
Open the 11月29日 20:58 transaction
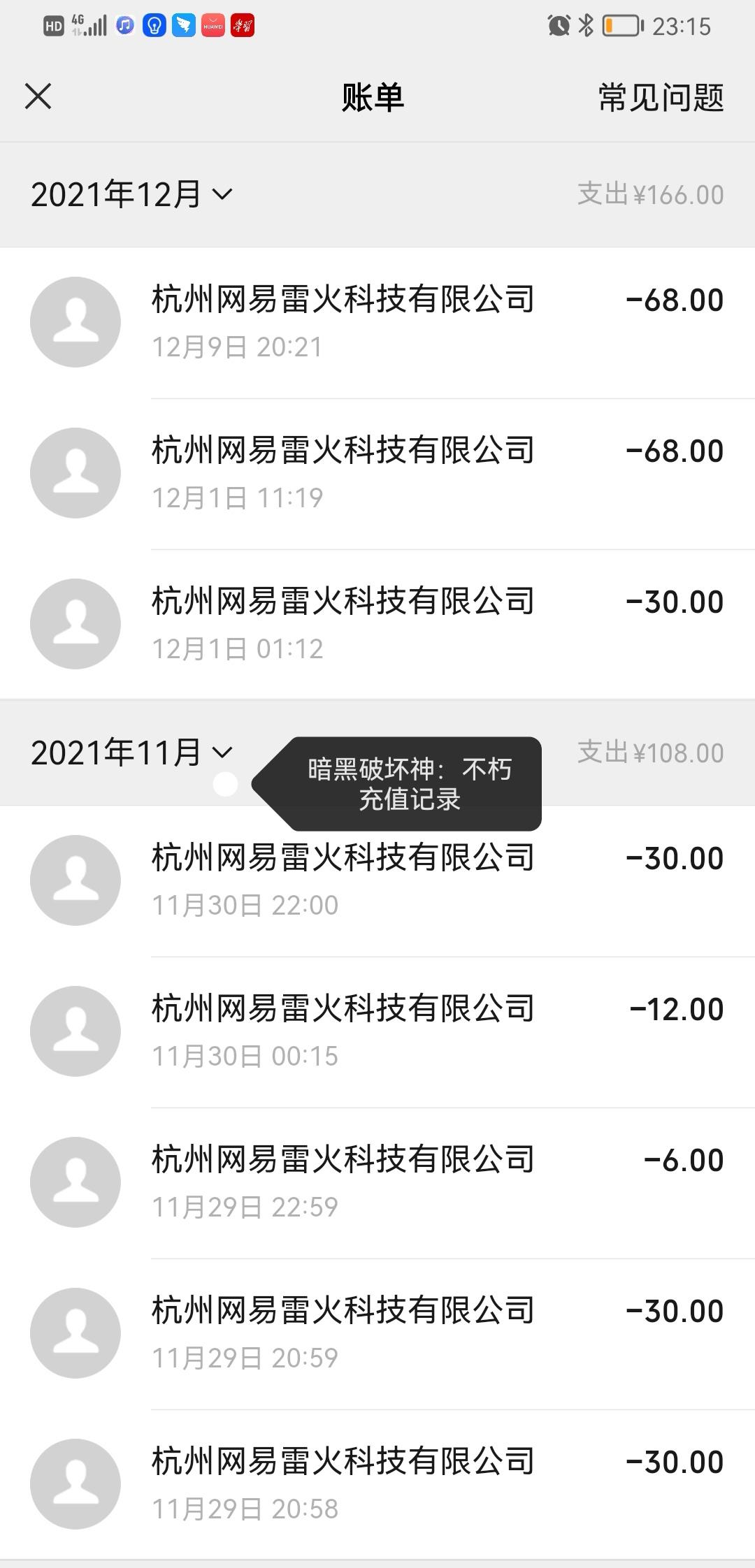coord(377,1485)
